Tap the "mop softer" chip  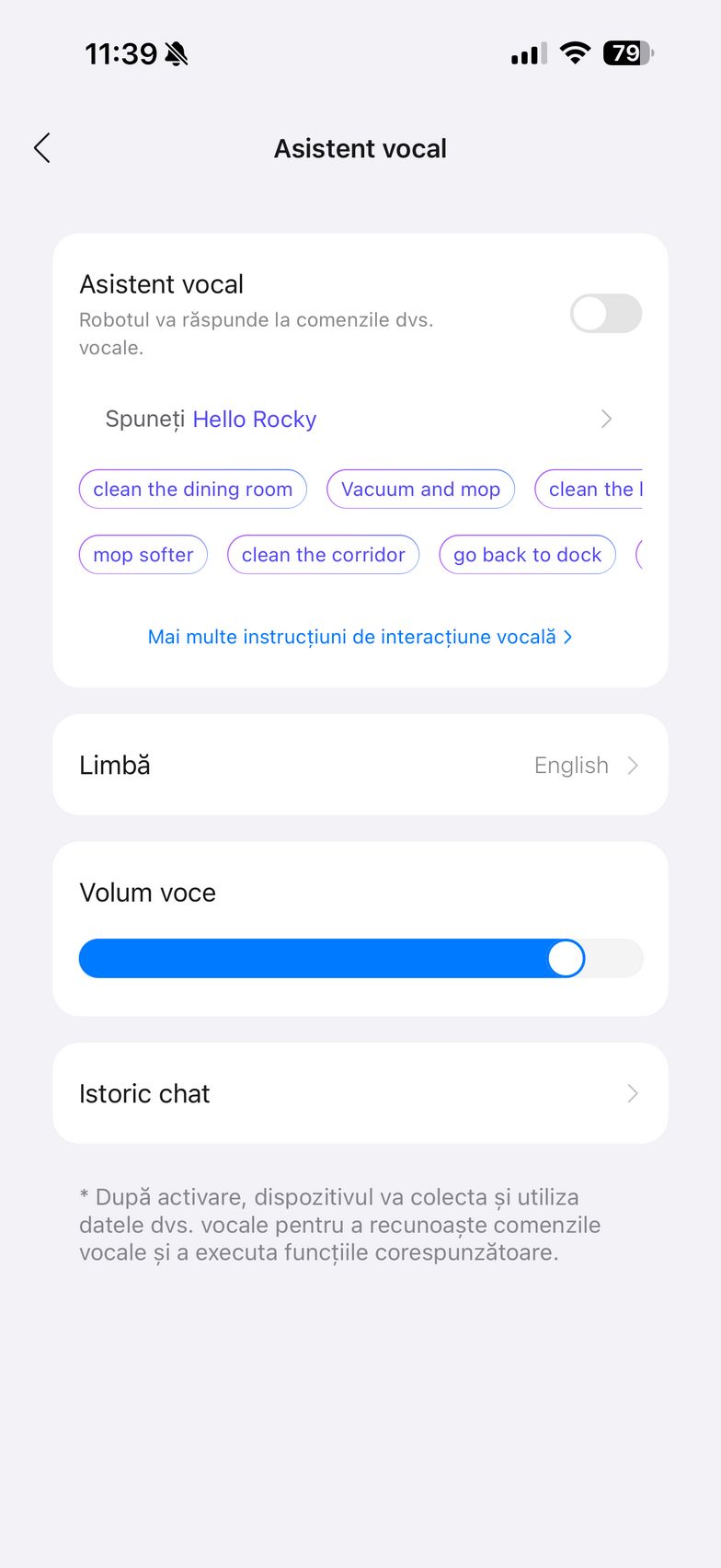143,555
